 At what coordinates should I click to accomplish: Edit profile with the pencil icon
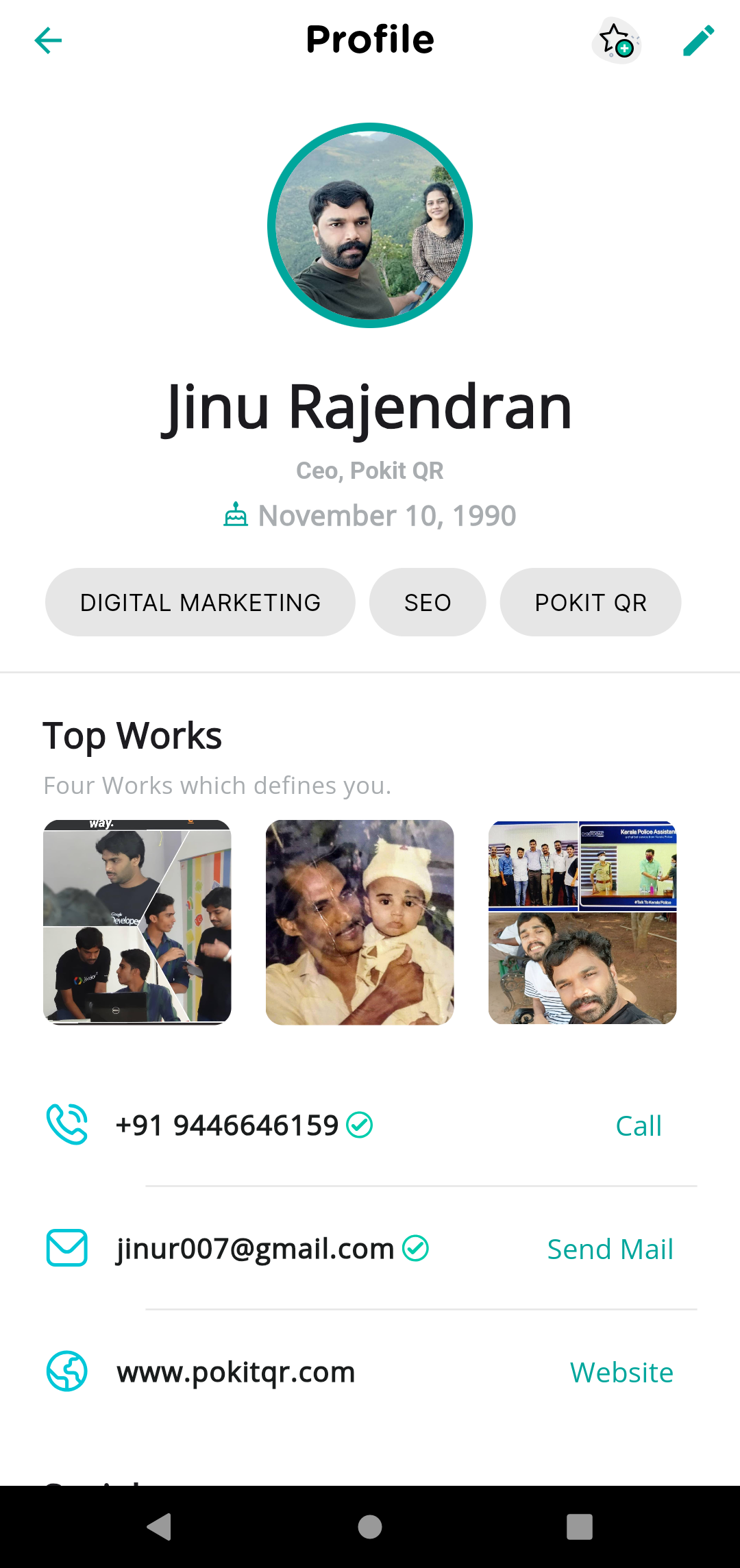pos(698,40)
